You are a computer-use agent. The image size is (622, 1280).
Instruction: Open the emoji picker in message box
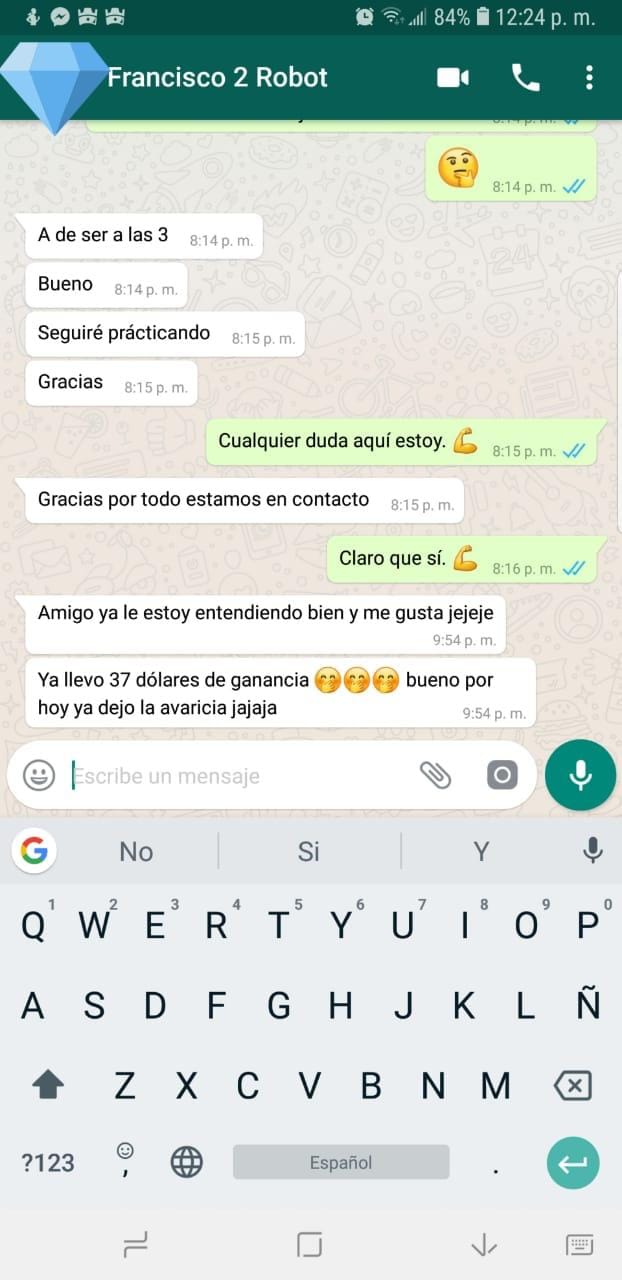click(x=39, y=775)
